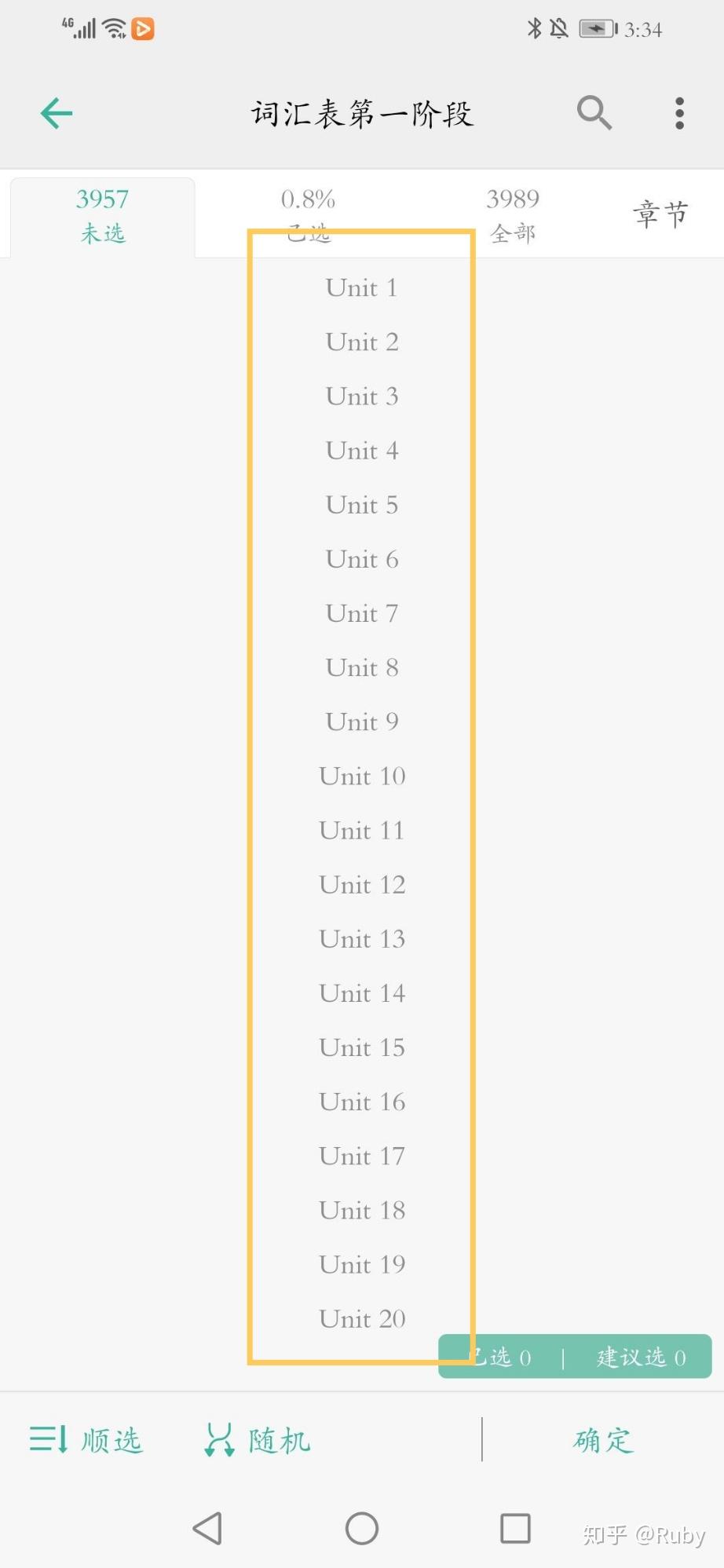Tap the 顺选 sequential select button

(x=86, y=1441)
